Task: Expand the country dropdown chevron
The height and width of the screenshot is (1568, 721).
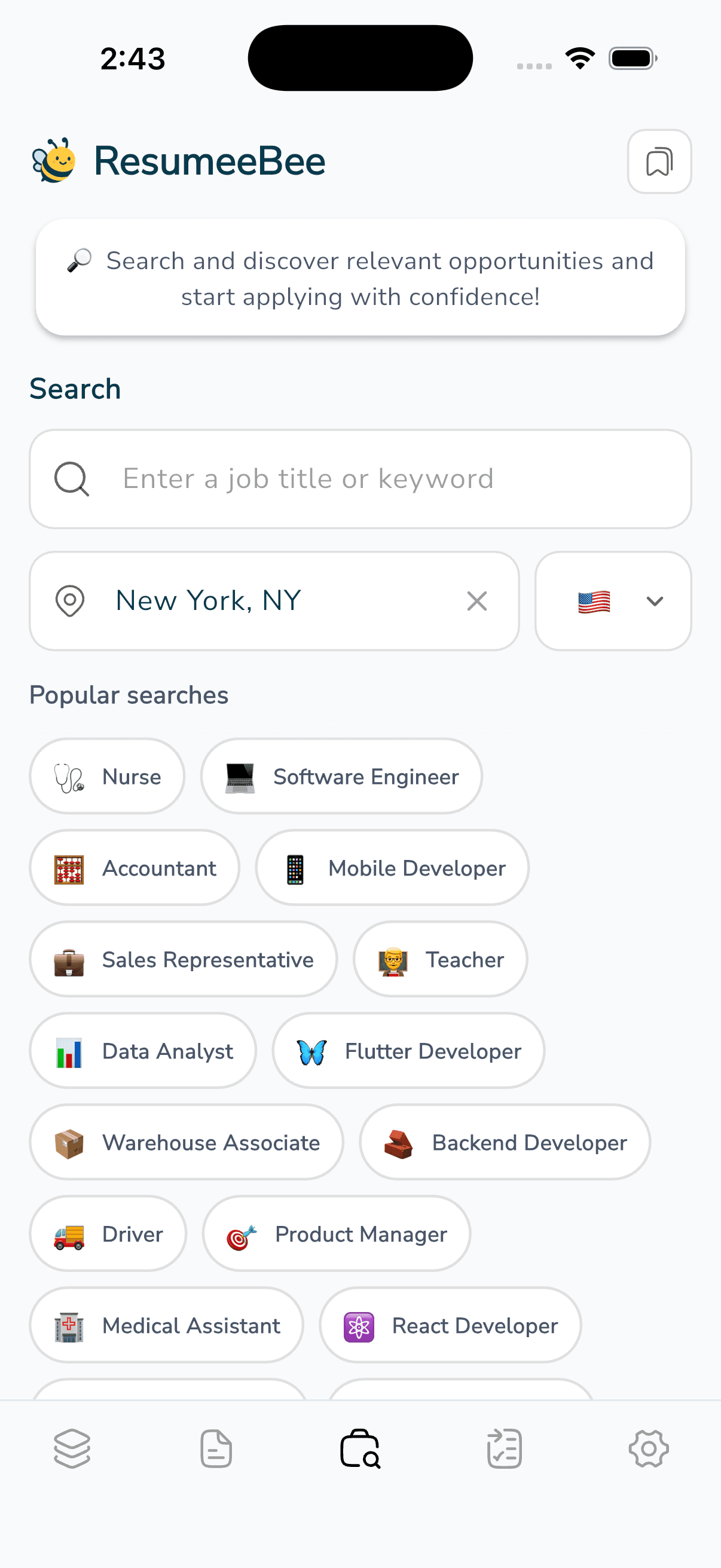Action: pos(655,602)
